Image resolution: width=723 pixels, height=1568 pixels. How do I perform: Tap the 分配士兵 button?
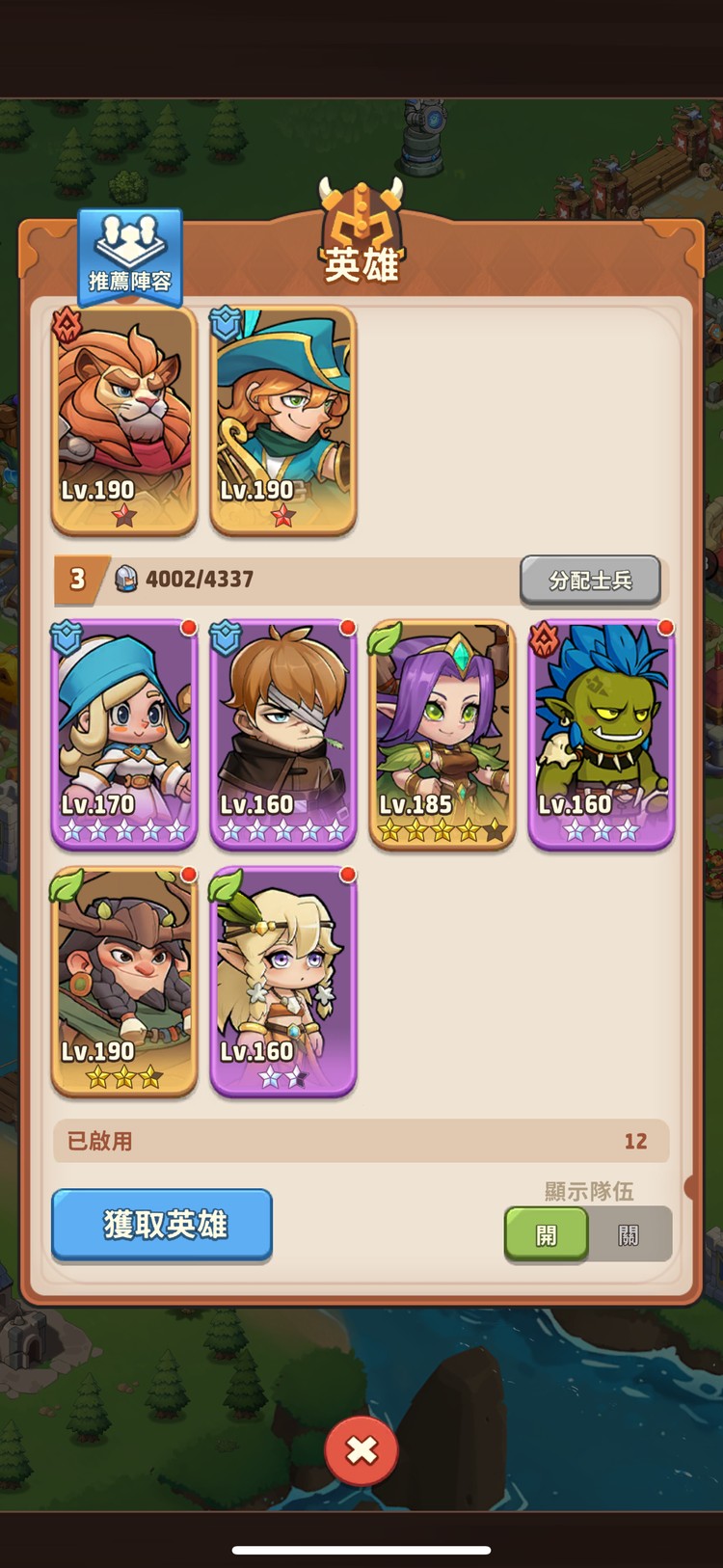[590, 580]
